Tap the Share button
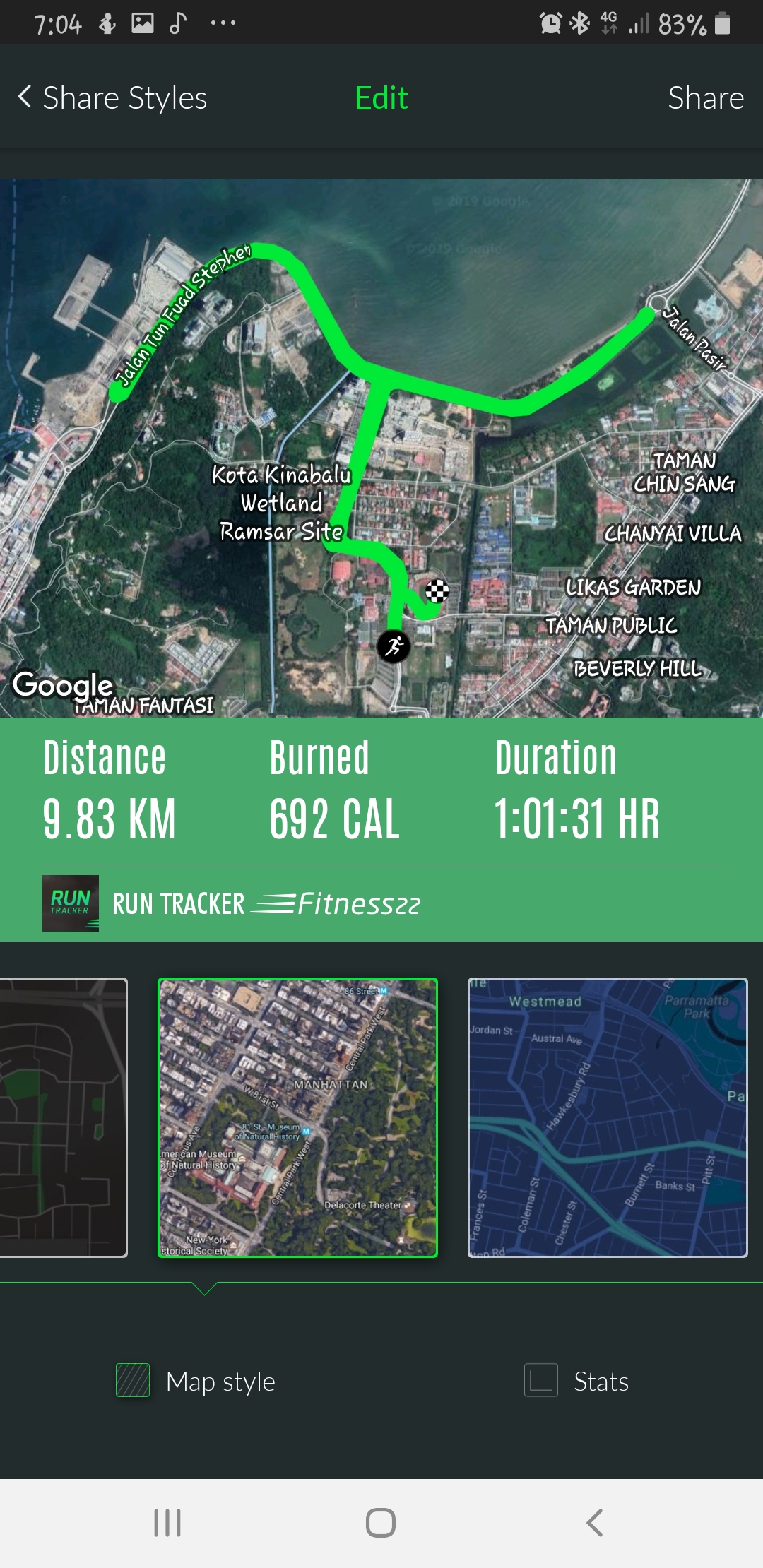This screenshot has height=1568, width=763. (x=706, y=97)
